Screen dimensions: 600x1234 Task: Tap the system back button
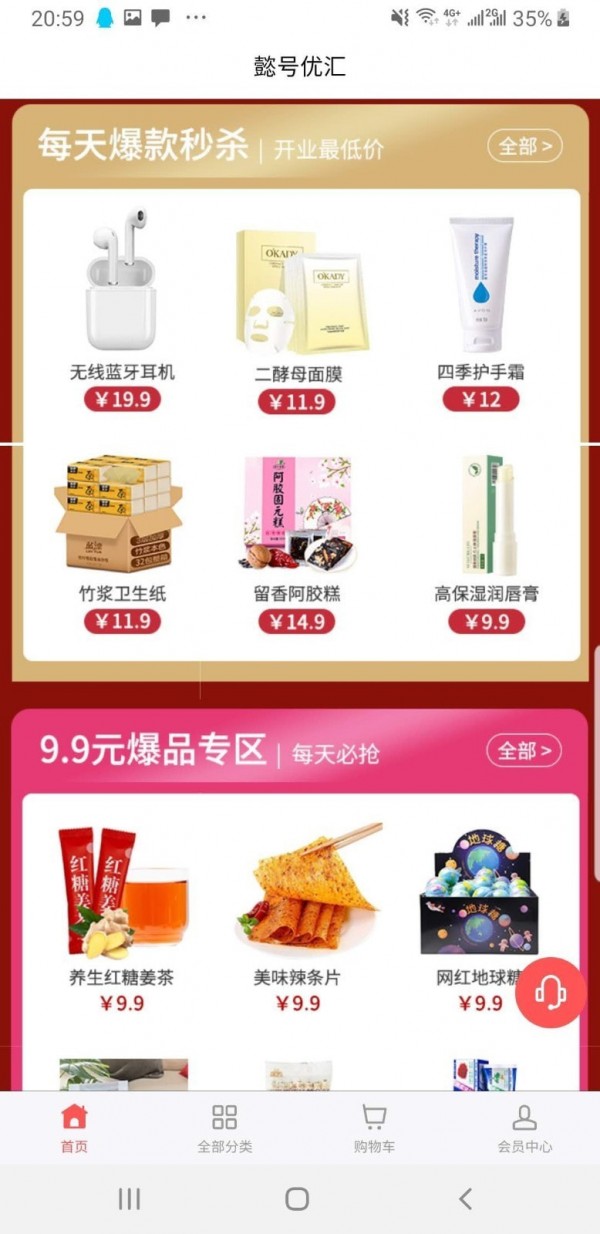click(x=465, y=1199)
